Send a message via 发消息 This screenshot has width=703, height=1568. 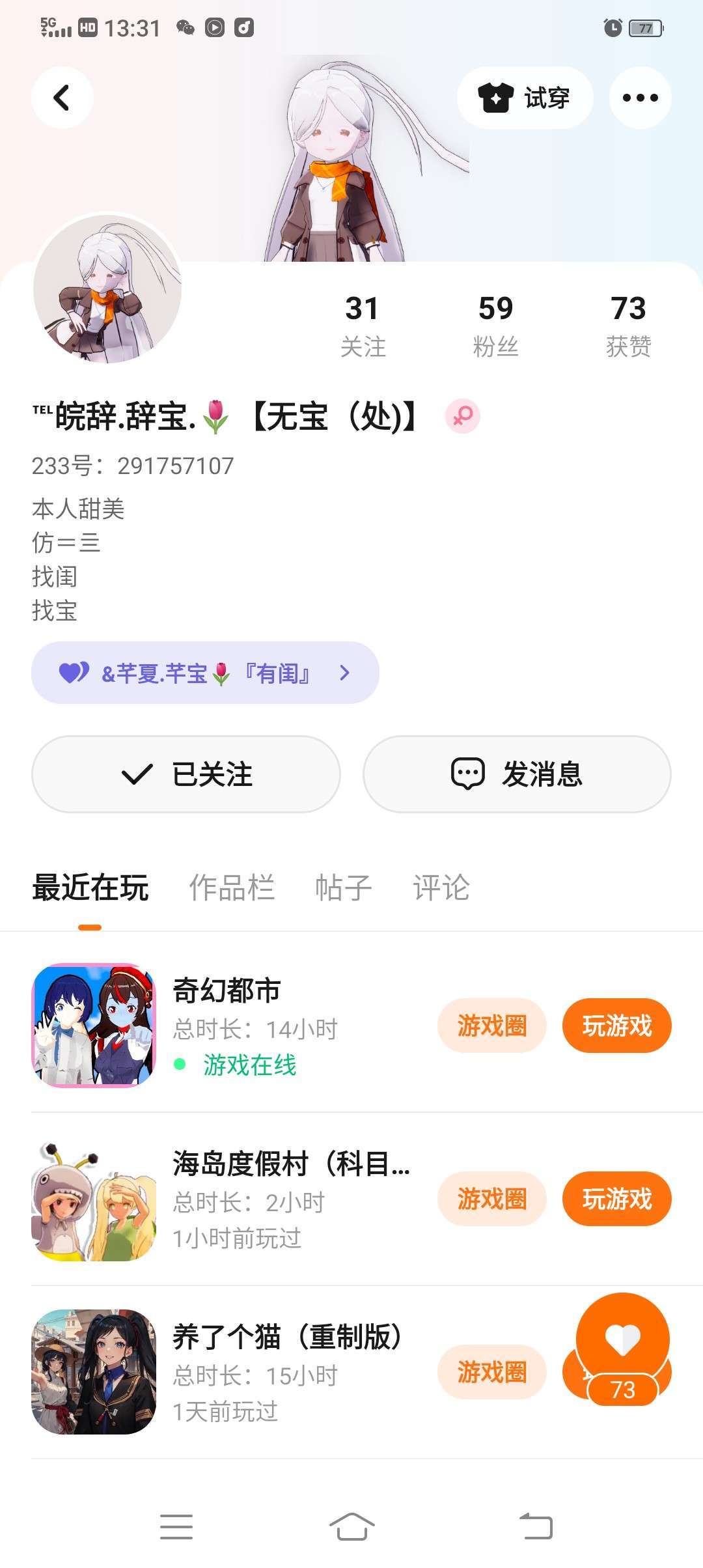point(517,774)
